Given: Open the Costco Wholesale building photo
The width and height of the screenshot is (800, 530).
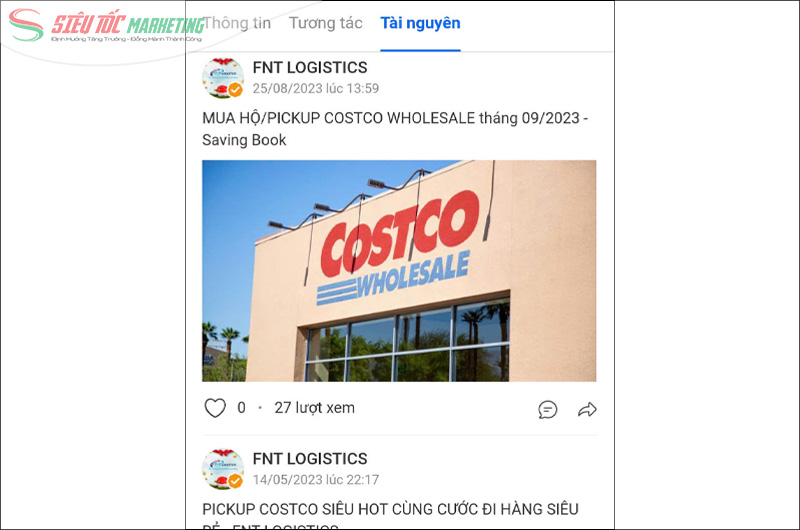Looking at the screenshot, I should coord(399,270).
